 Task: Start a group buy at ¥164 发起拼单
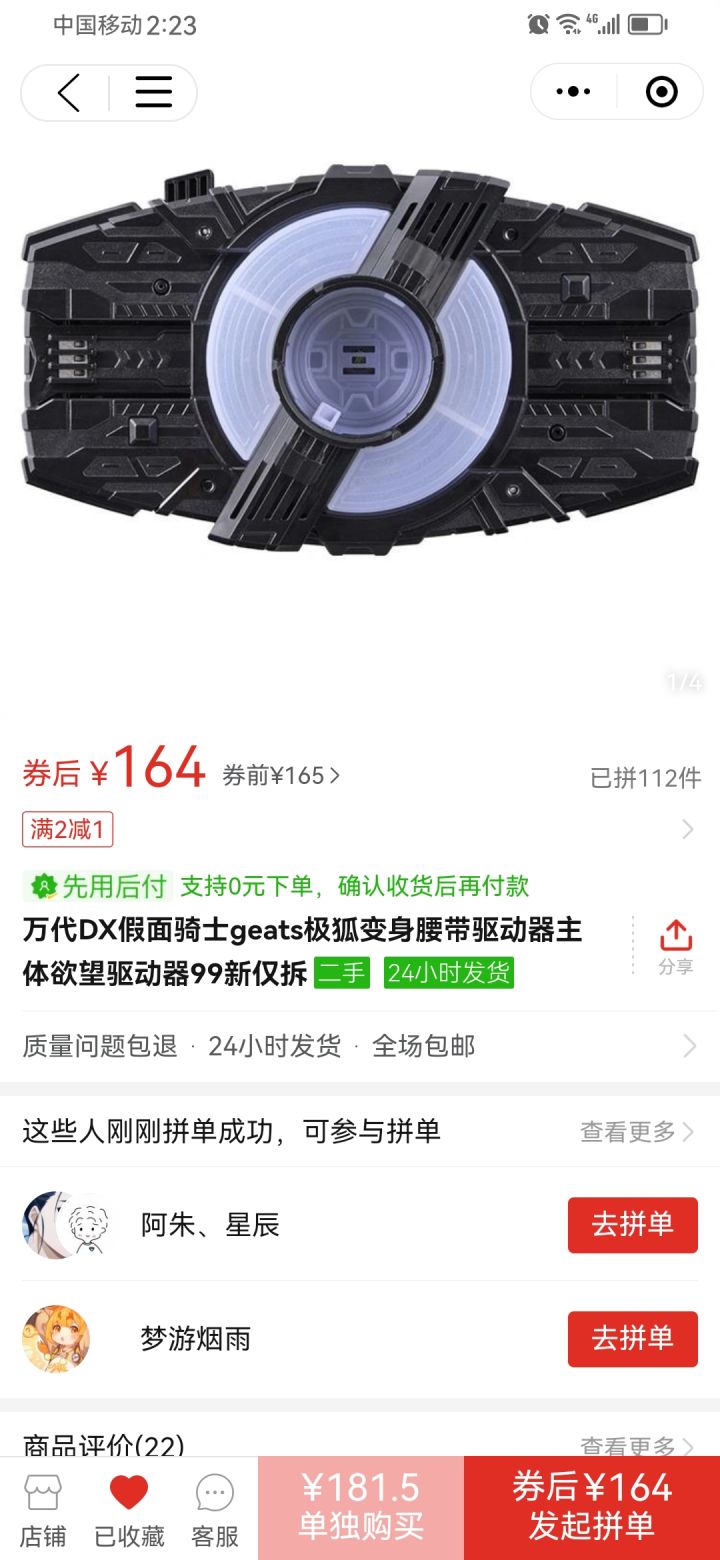(592, 1508)
